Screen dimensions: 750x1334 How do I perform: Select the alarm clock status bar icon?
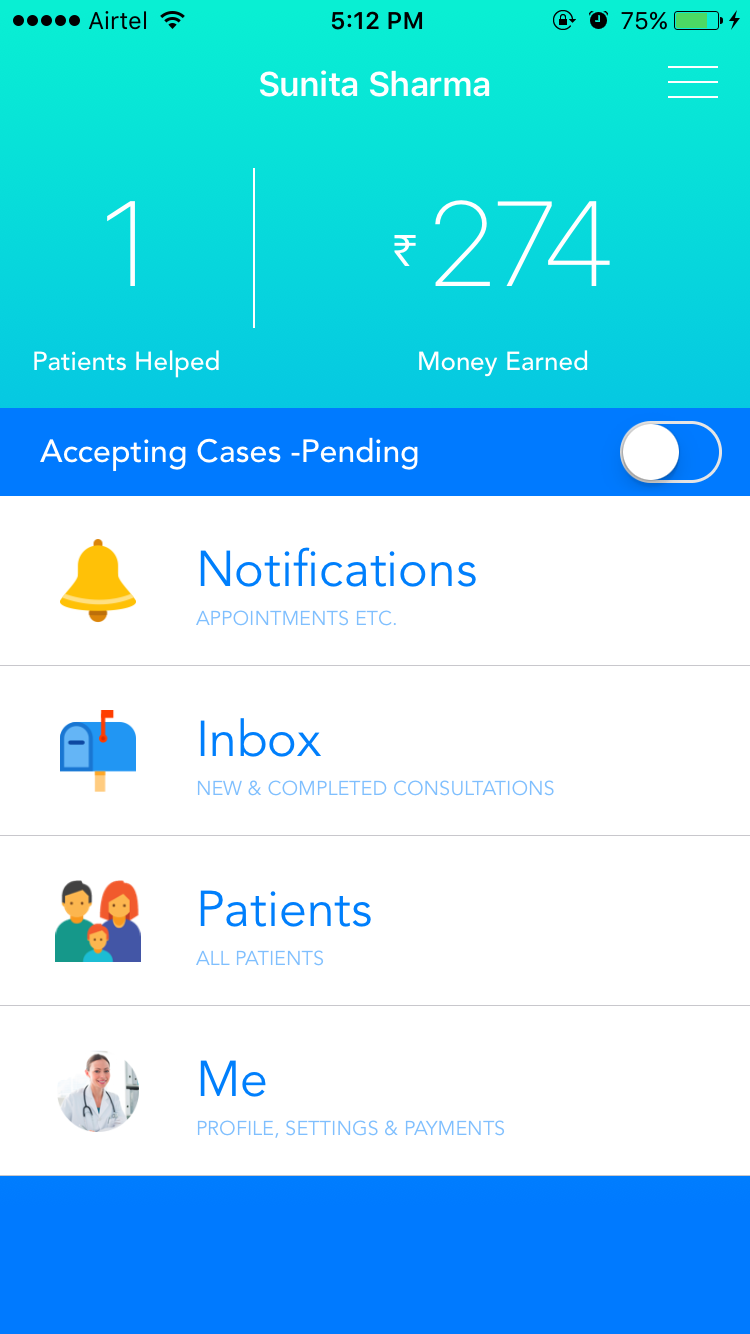[x=598, y=18]
